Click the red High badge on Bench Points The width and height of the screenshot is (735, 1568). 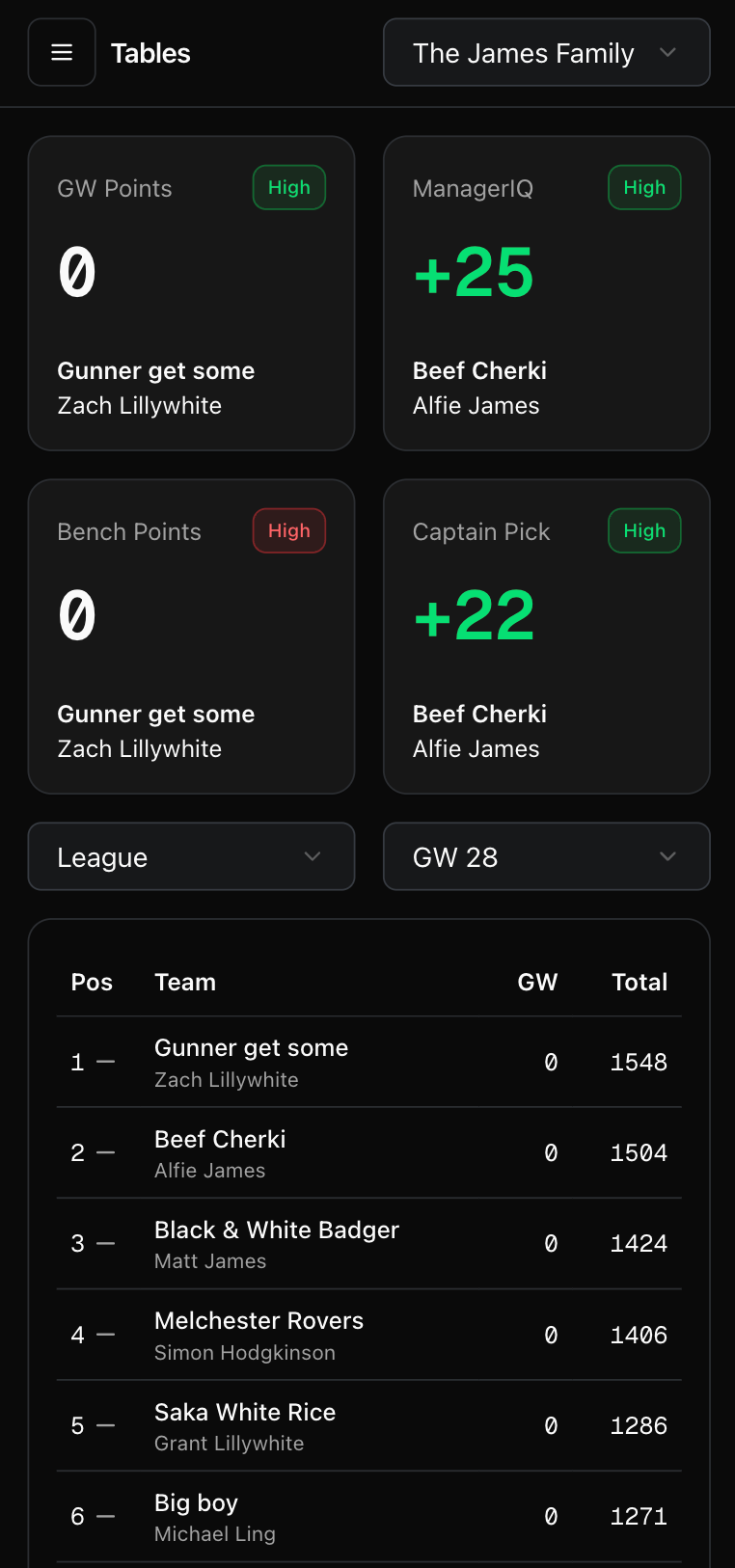tap(288, 530)
